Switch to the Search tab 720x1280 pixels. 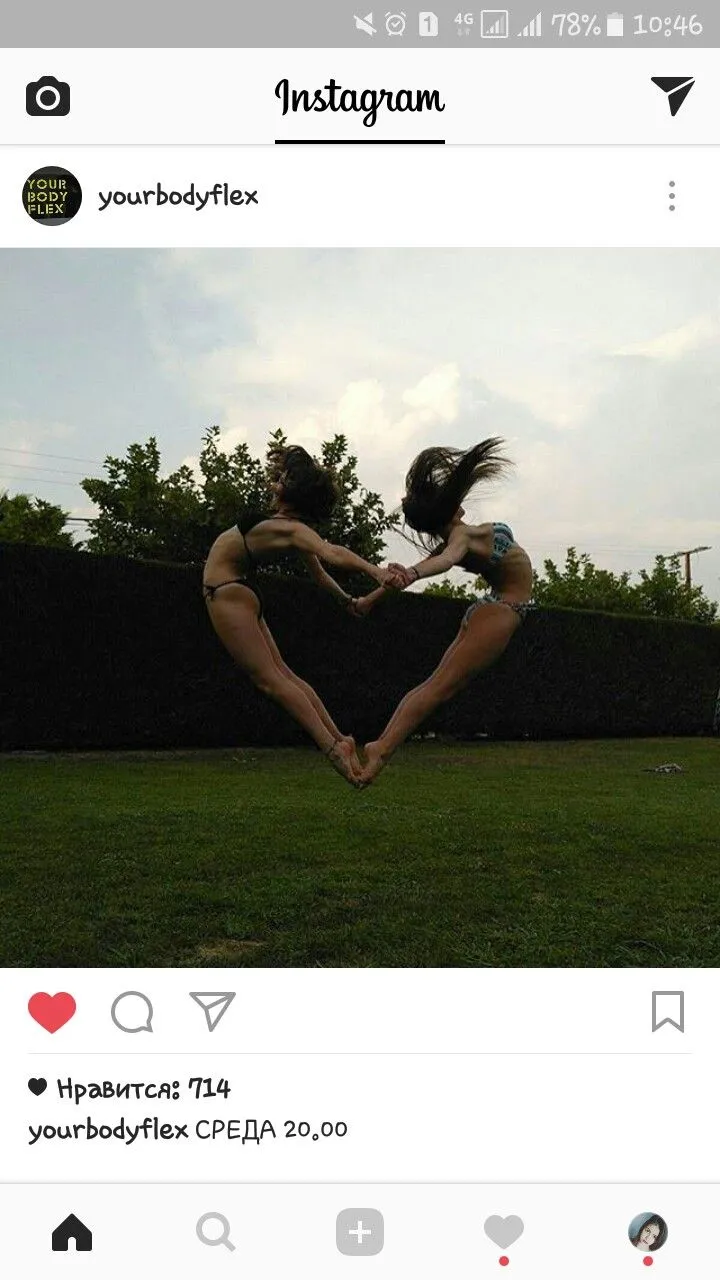(x=216, y=1233)
